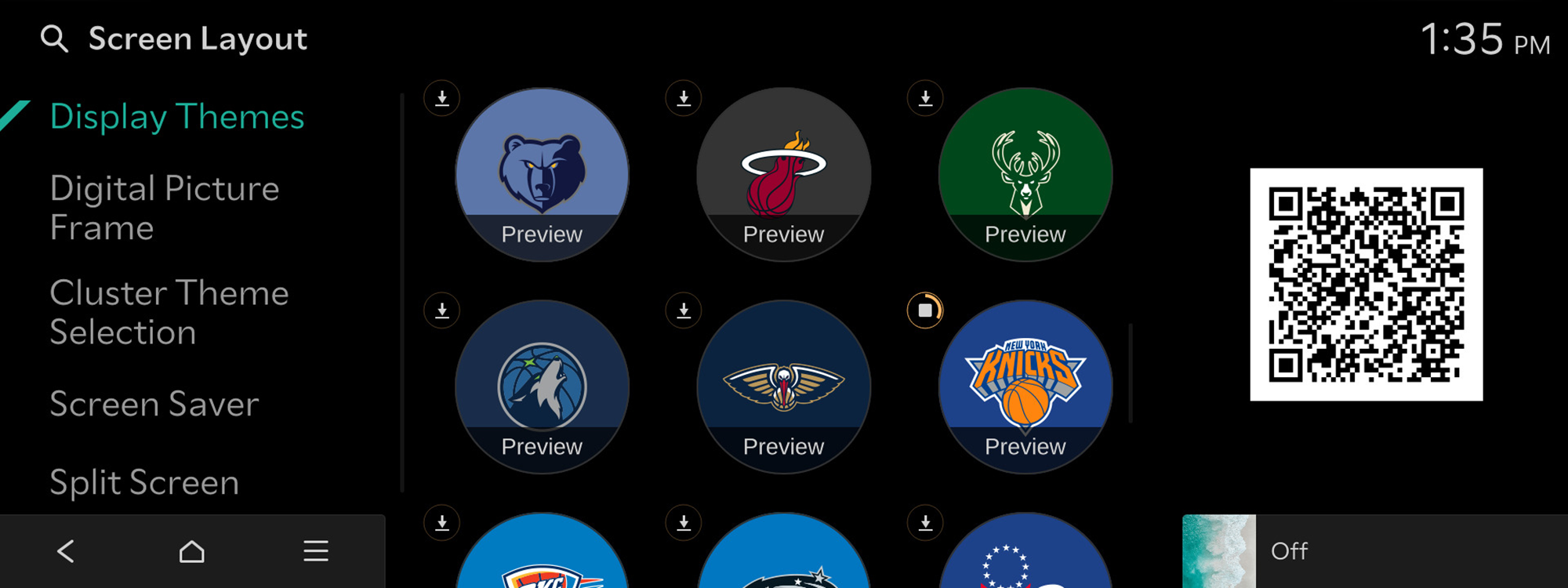Preview the Milwaukee Bucks theme
1568x588 pixels.
1025,234
